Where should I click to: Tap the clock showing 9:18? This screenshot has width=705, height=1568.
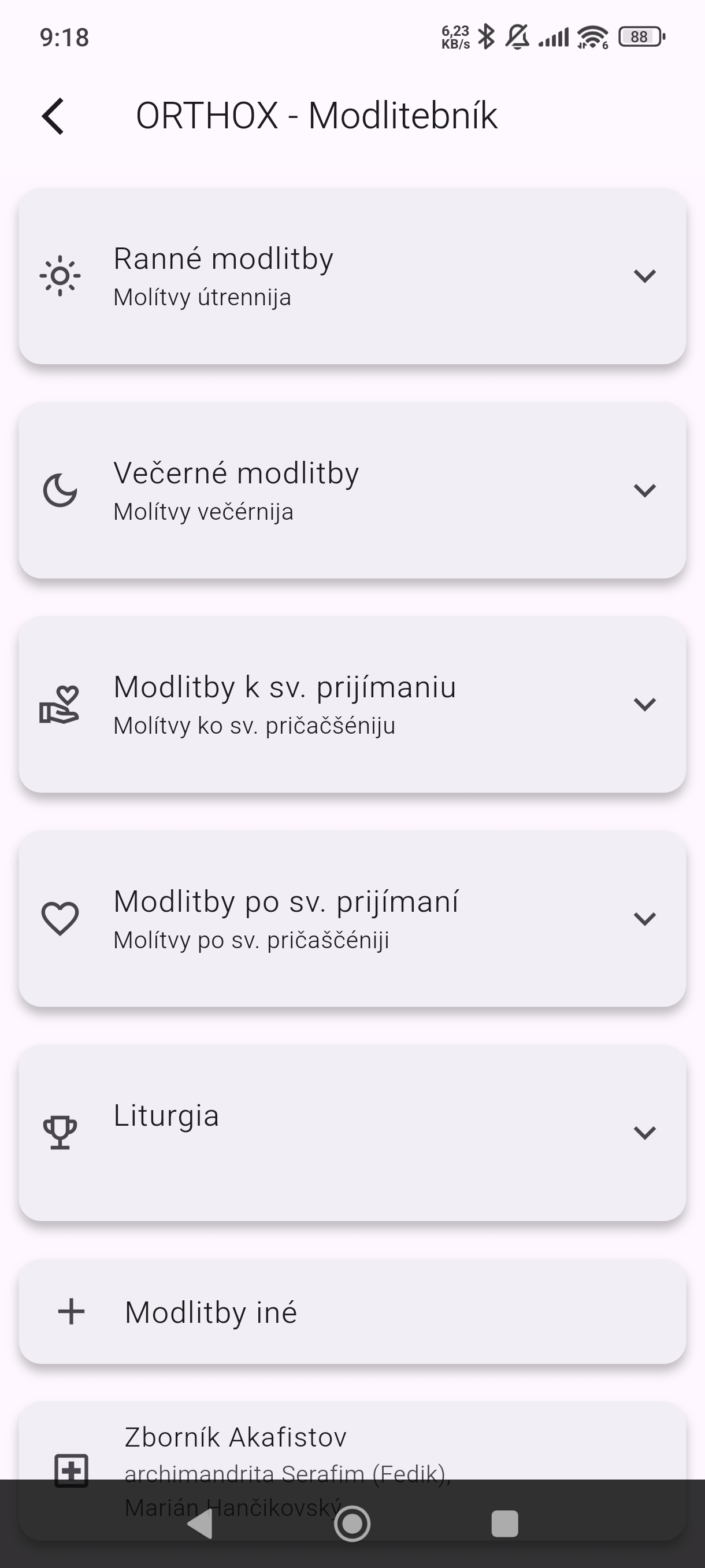tap(65, 38)
